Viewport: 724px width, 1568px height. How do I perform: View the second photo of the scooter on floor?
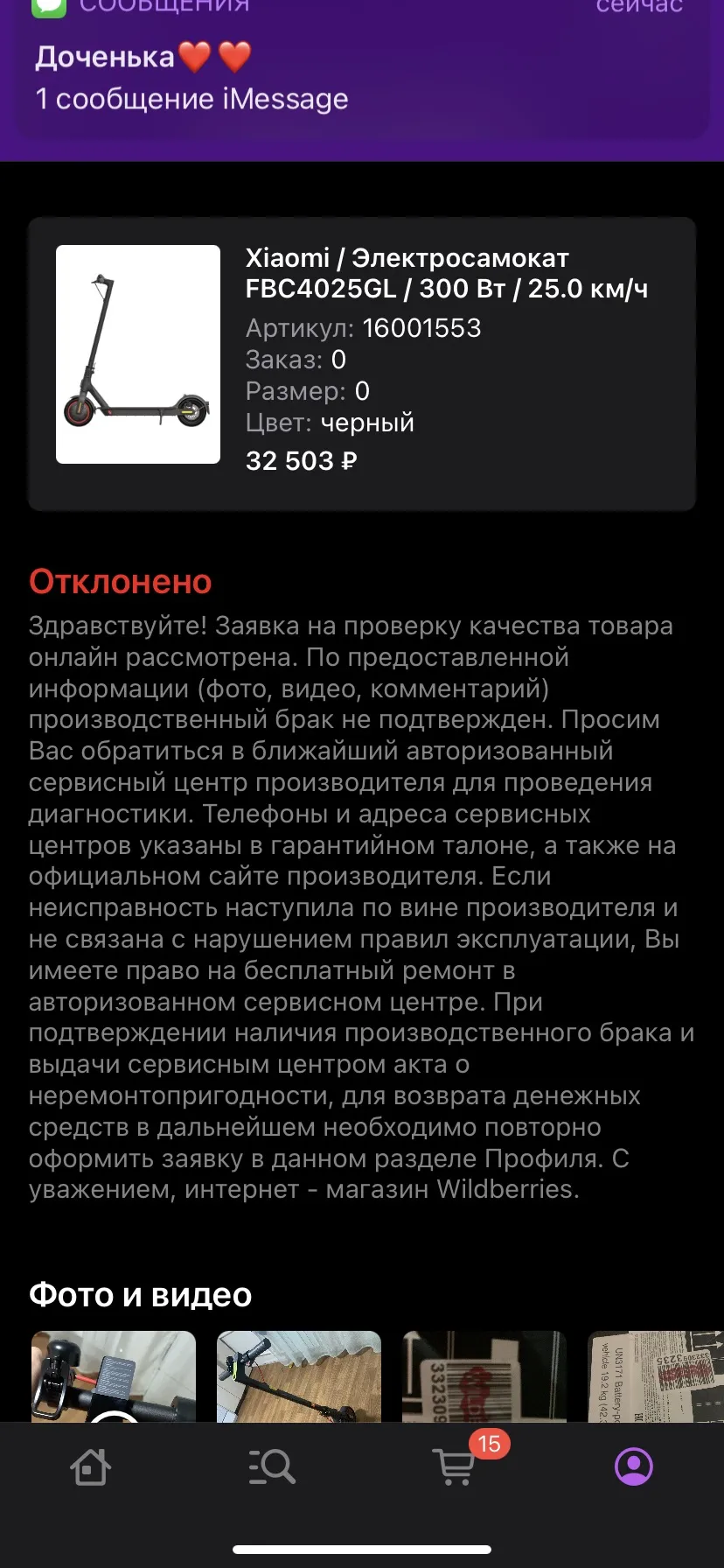pos(299,1376)
